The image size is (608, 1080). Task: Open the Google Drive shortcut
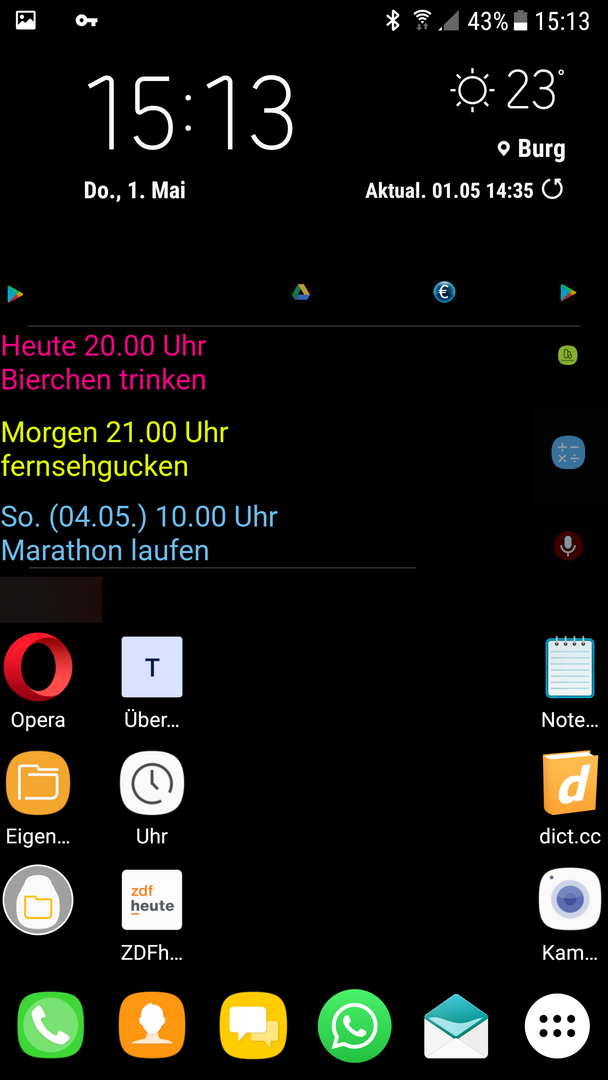click(300, 292)
